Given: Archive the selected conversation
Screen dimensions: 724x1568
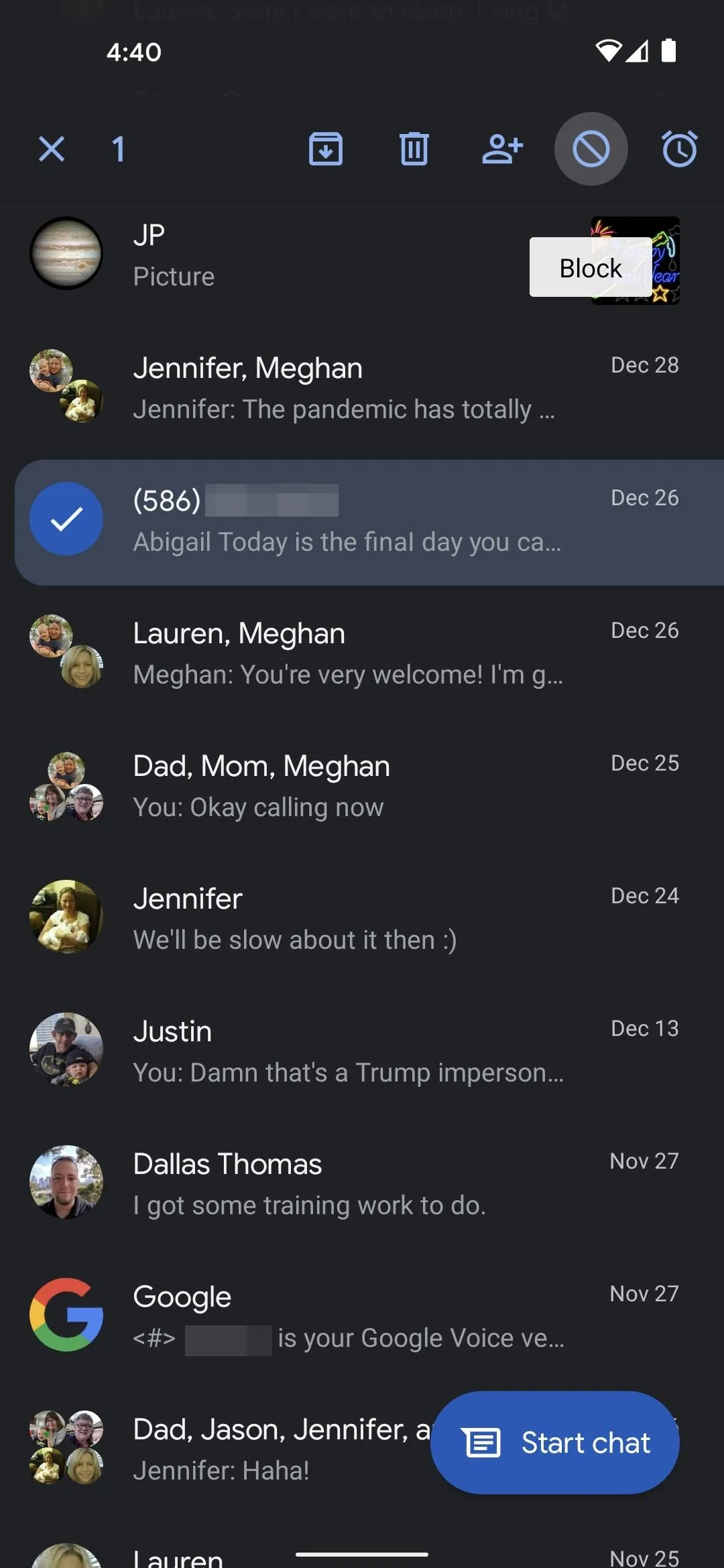Looking at the screenshot, I should tap(326, 149).
